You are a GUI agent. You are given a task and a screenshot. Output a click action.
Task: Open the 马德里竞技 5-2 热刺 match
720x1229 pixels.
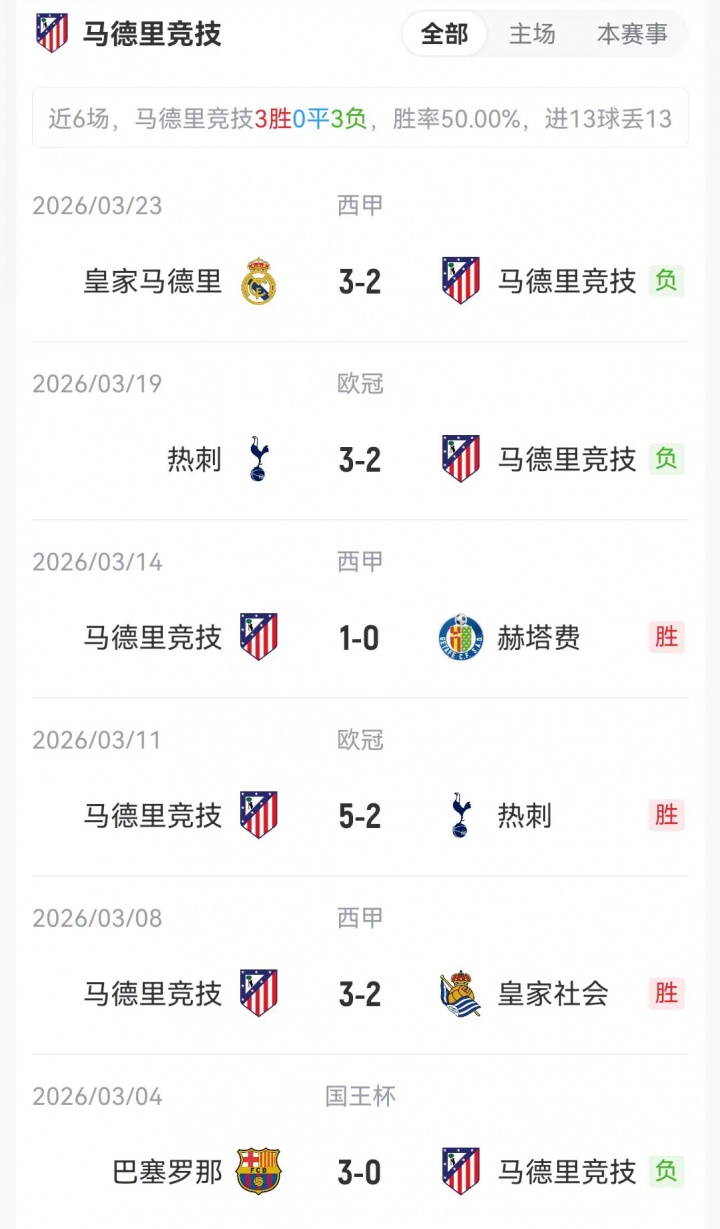pyautogui.click(x=360, y=815)
